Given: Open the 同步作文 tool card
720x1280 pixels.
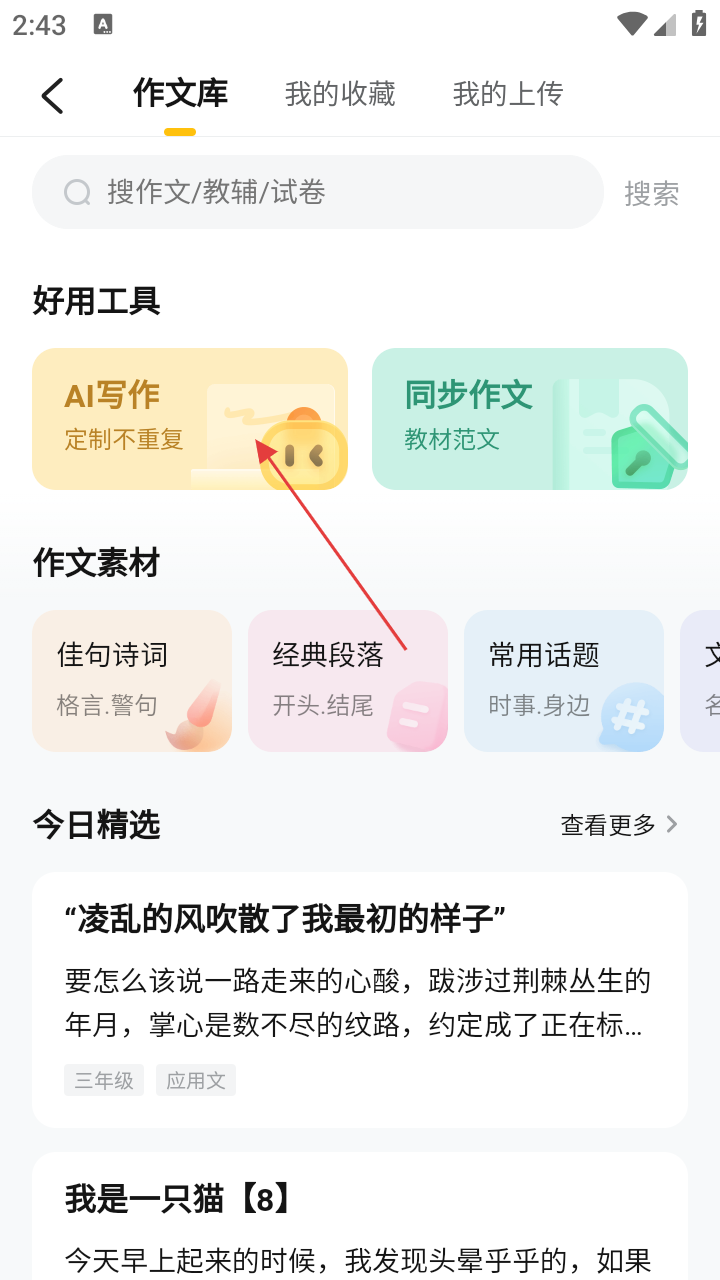Looking at the screenshot, I should 530,419.
